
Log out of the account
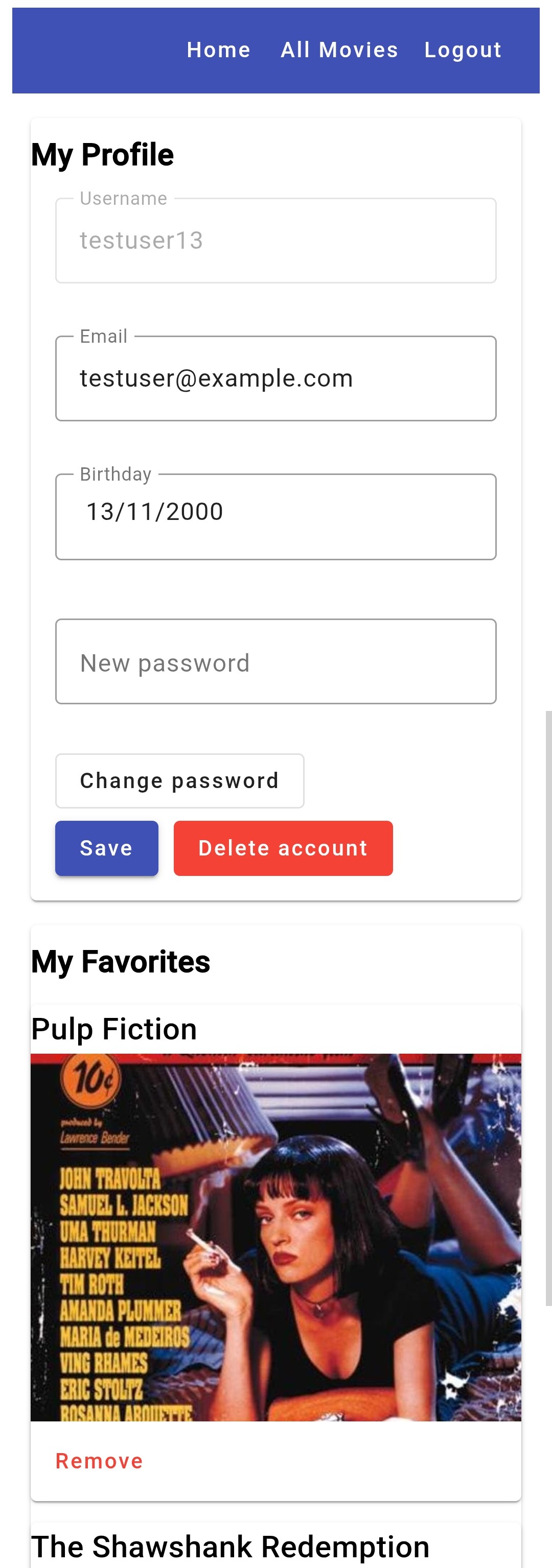click(x=463, y=50)
